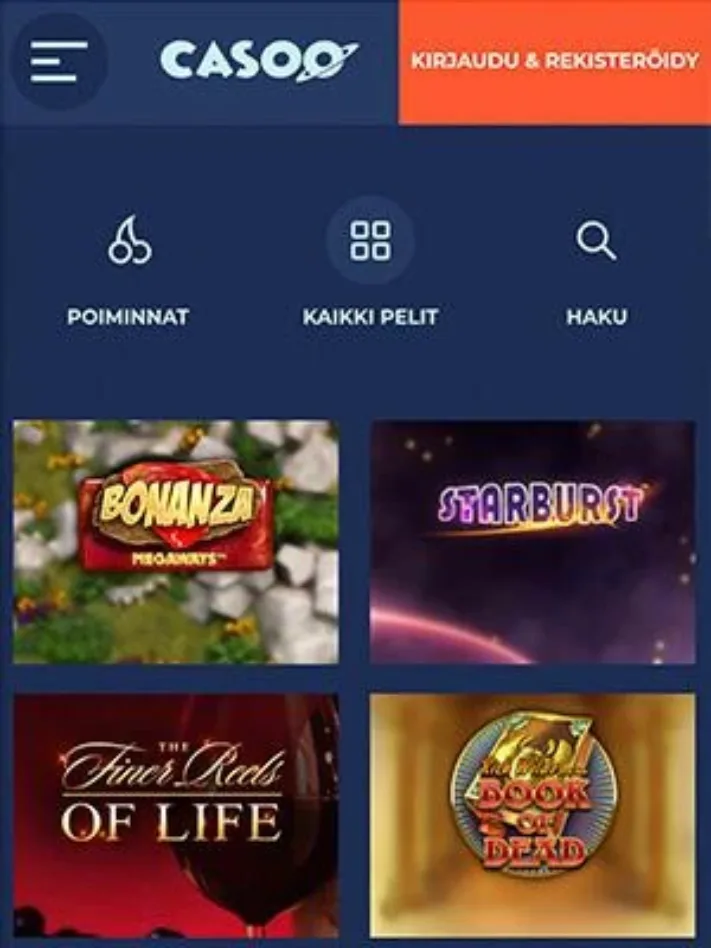
Task: Open the hamburger menu
Action: point(58,62)
